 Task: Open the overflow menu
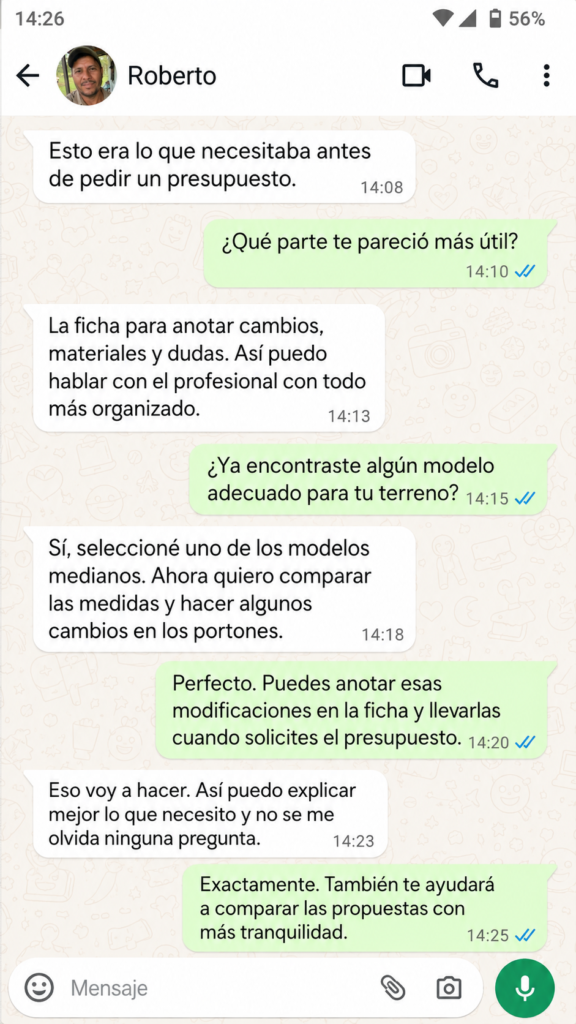[x=547, y=76]
